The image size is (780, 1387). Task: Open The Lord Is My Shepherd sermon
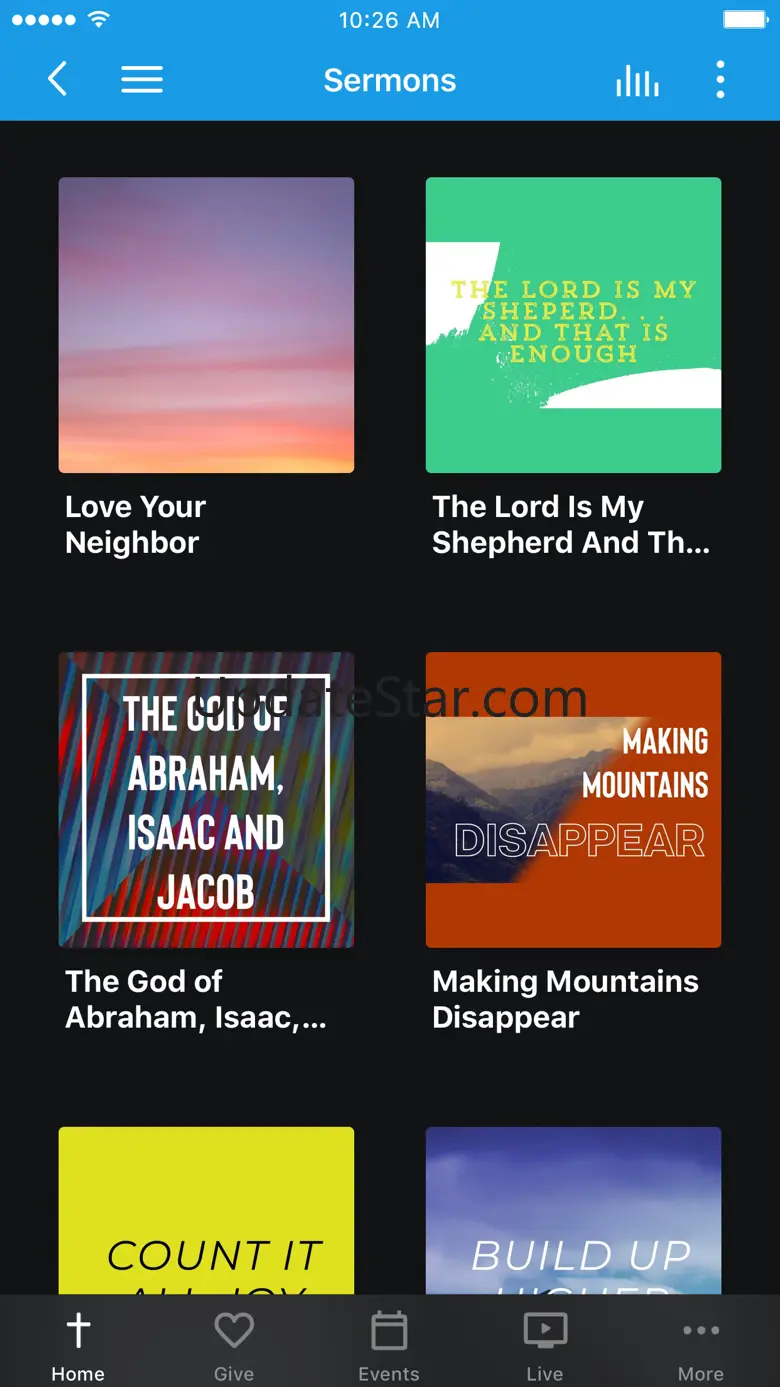tap(573, 325)
